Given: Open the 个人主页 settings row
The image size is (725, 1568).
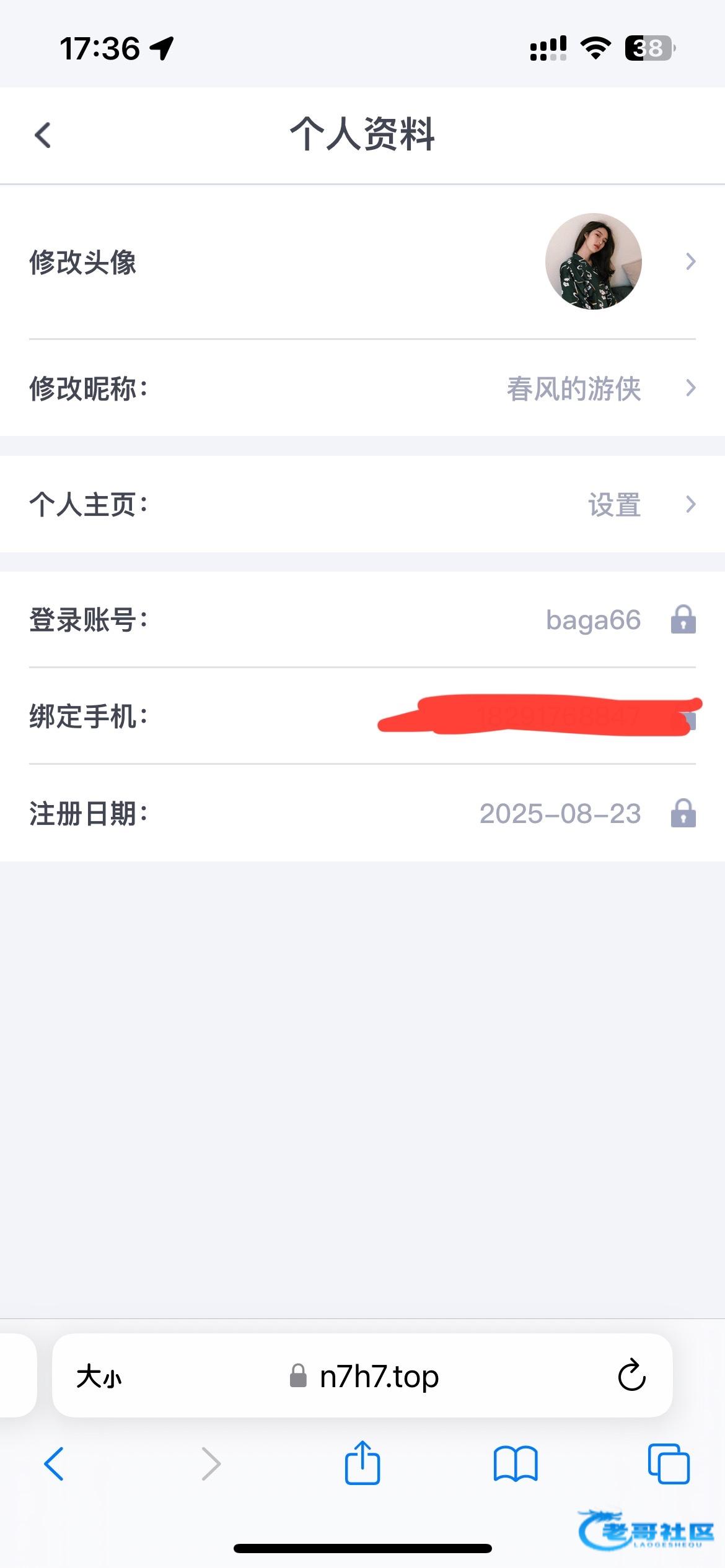Looking at the screenshot, I should (362, 505).
